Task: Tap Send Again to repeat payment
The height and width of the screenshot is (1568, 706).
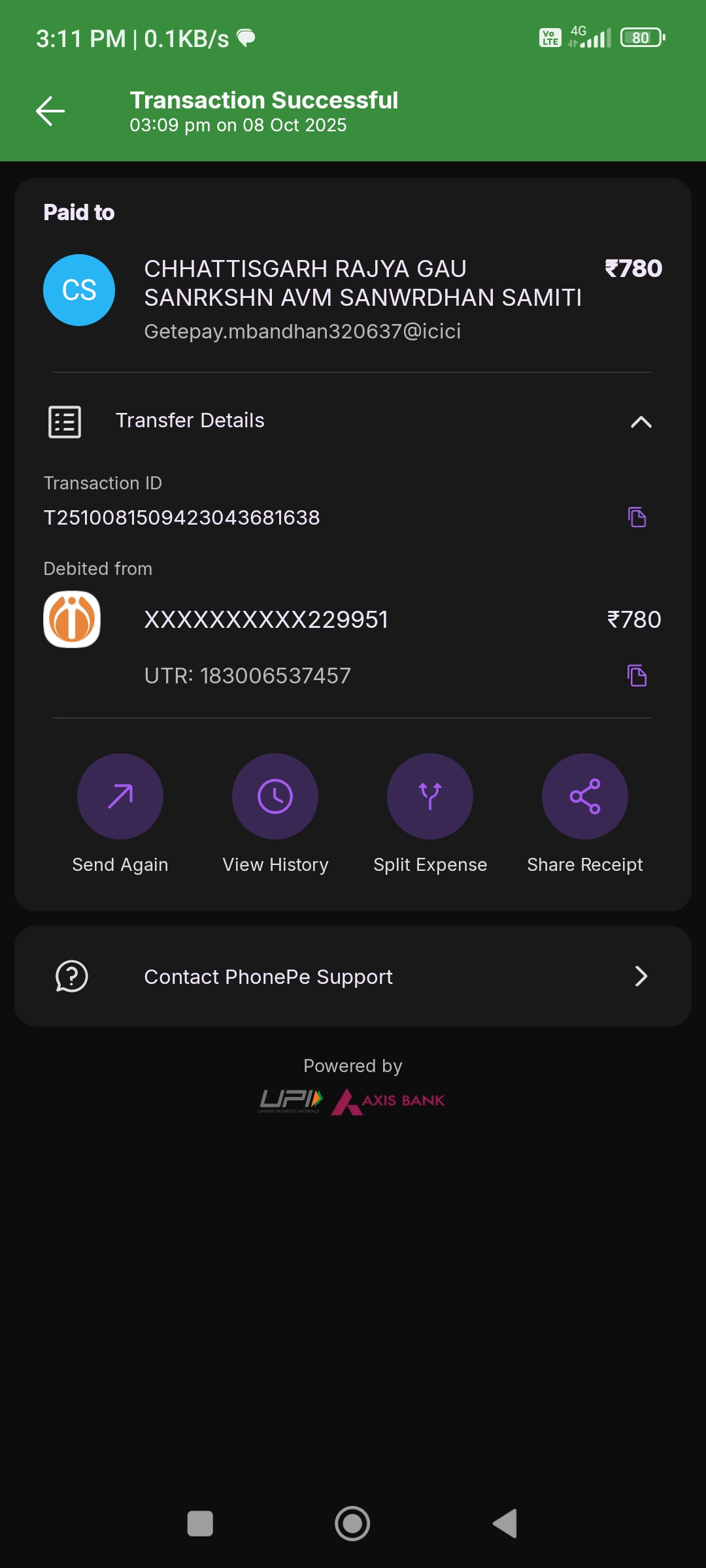Action: tap(120, 796)
